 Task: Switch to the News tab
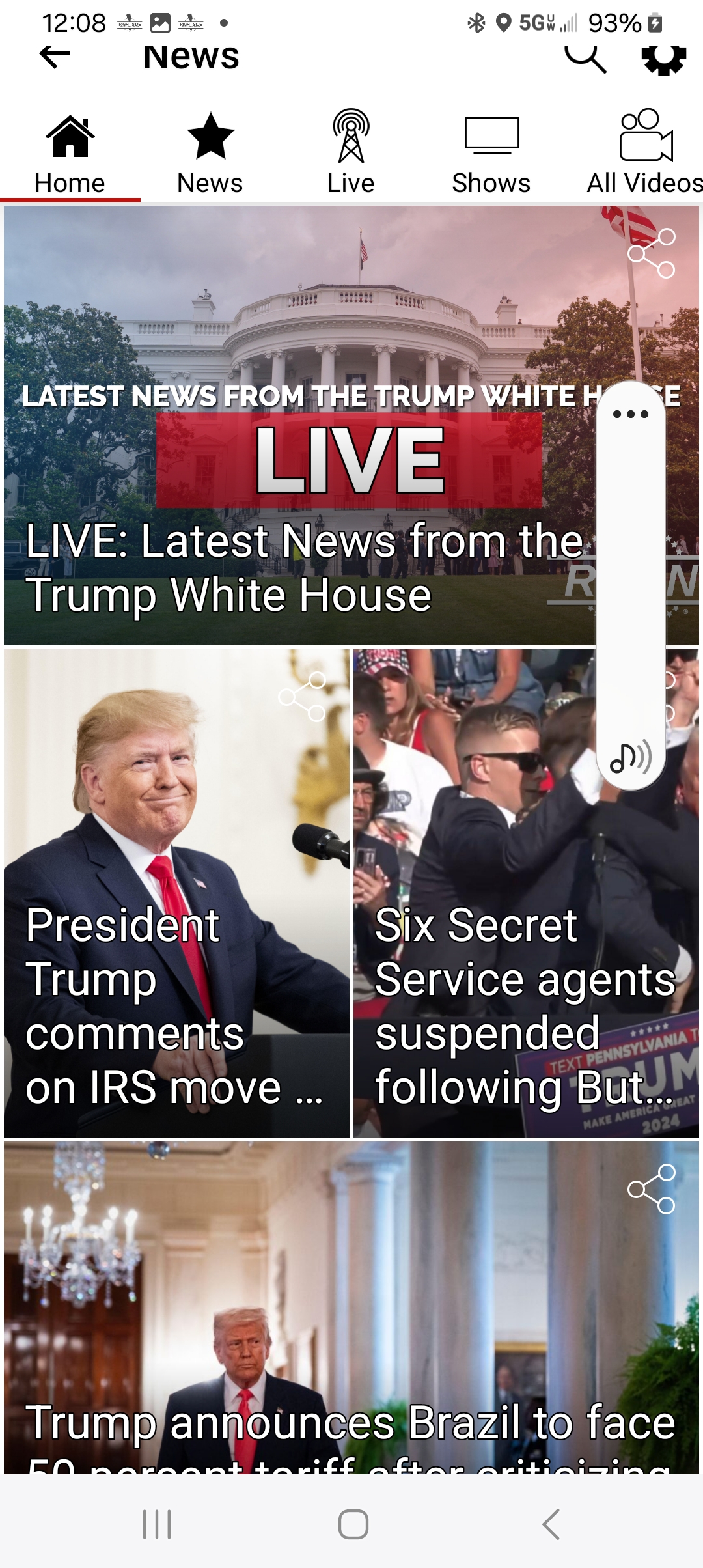(210, 154)
